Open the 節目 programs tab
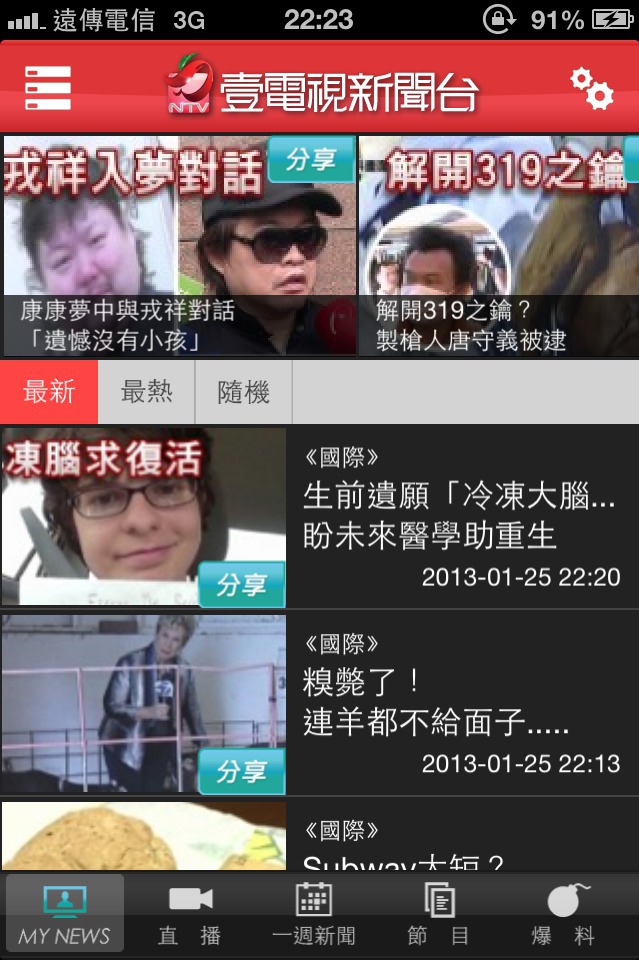639x960 pixels. 439,914
